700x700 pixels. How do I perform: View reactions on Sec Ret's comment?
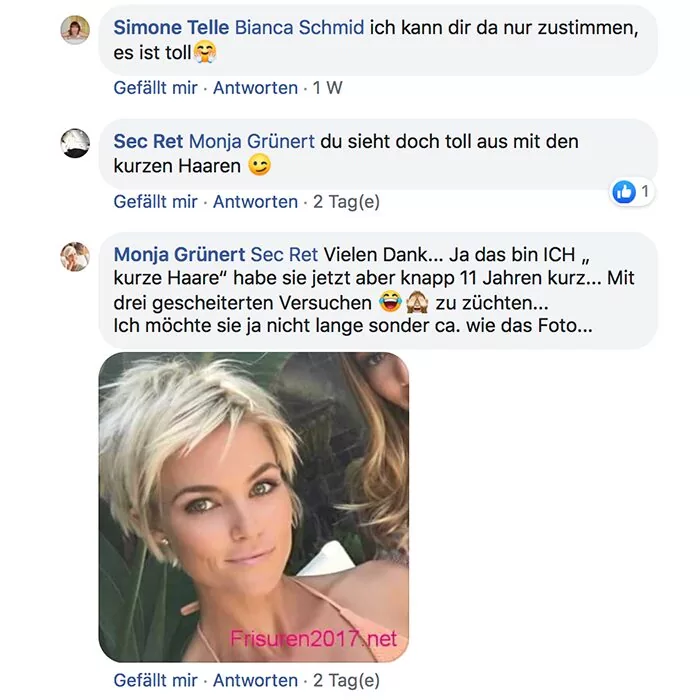632,191
